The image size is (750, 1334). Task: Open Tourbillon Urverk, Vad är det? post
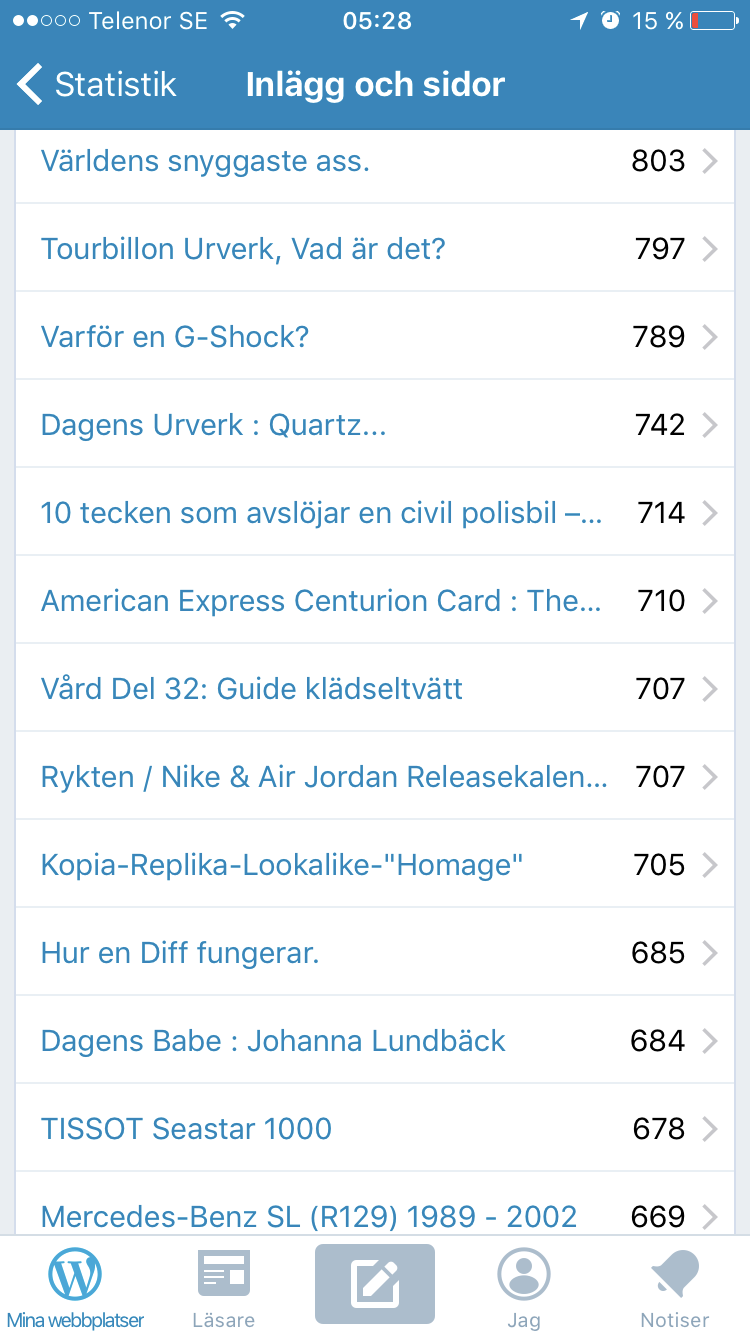(x=375, y=248)
